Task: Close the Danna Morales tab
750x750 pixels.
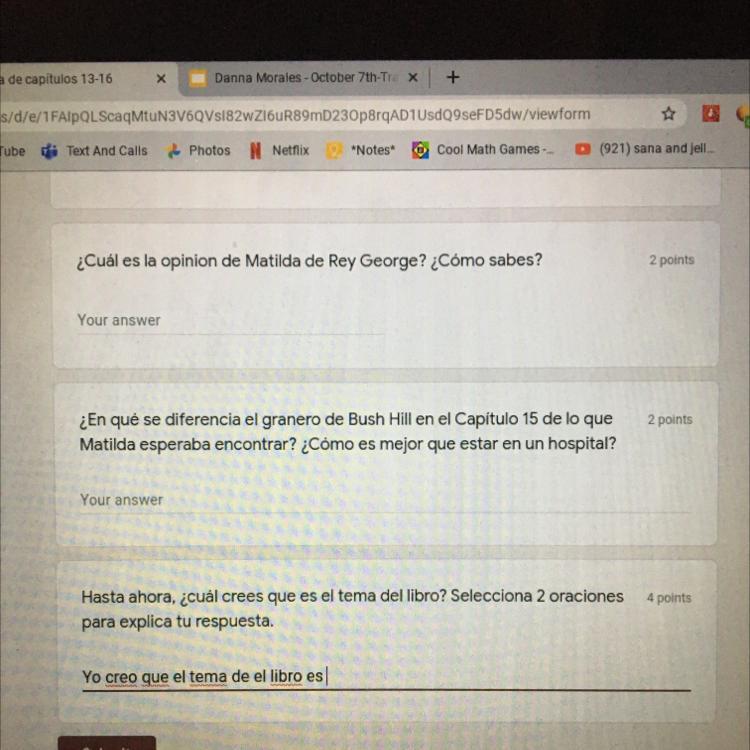Action: (x=412, y=78)
